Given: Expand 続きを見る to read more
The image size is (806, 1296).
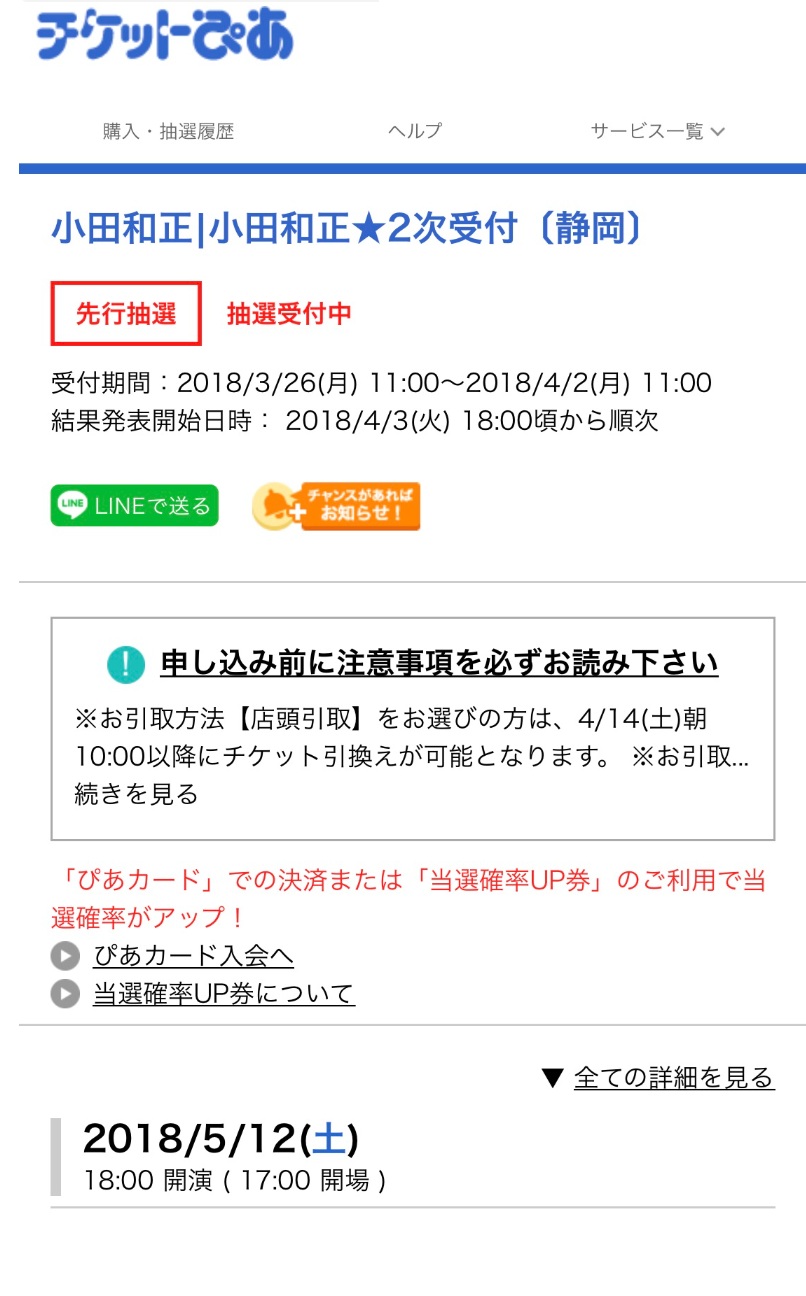Looking at the screenshot, I should click(x=136, y=794).
